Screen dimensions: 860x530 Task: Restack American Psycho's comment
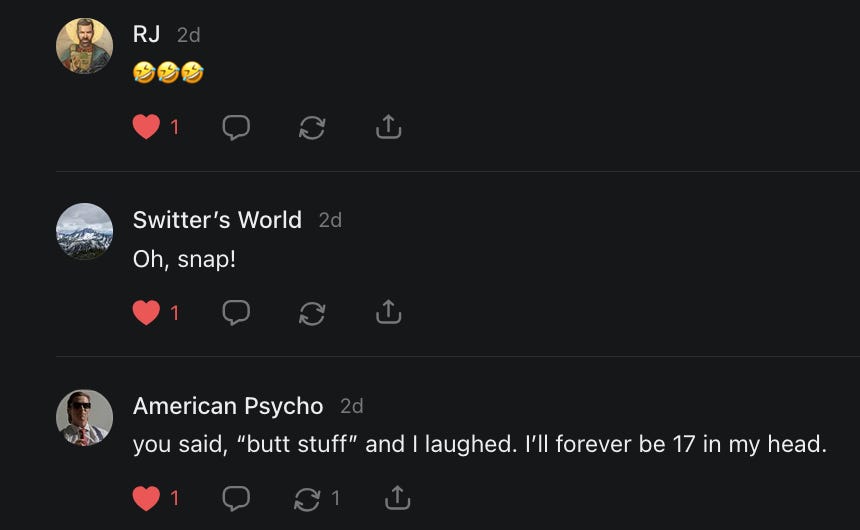308,498
